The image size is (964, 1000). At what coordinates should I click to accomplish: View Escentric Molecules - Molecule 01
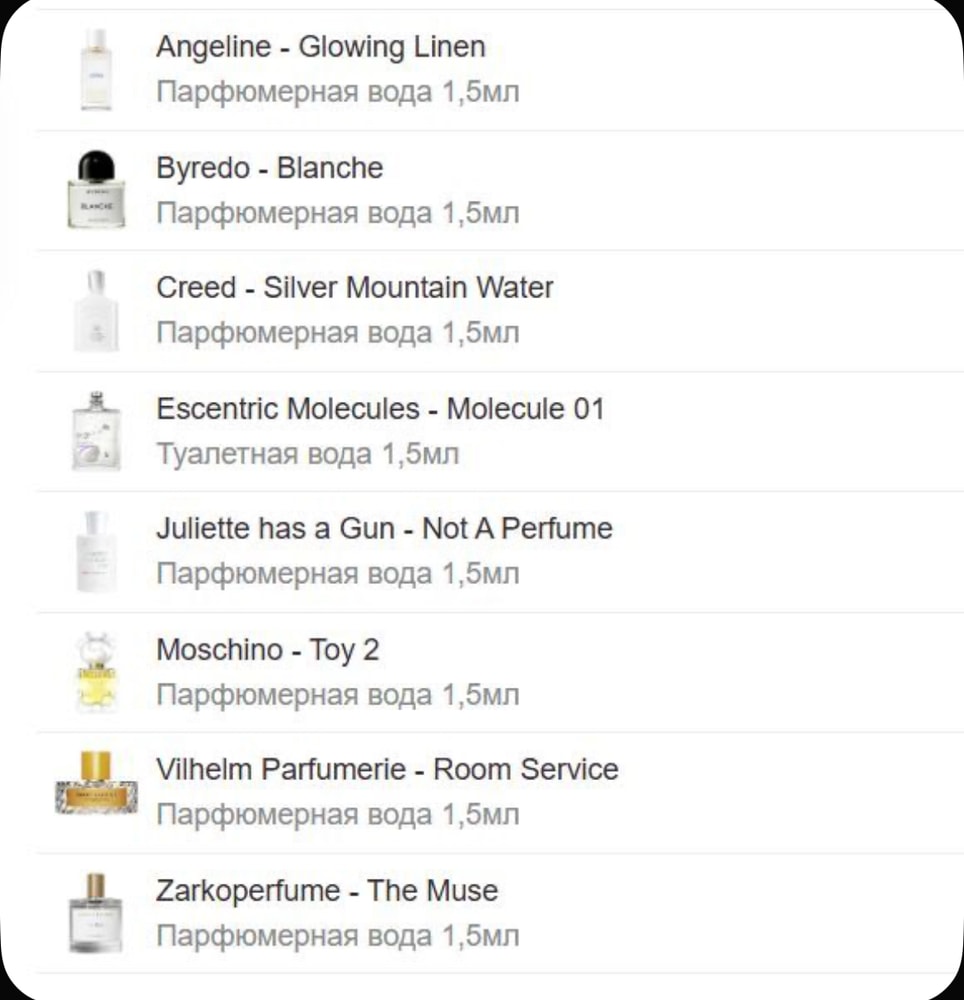click(x=380, y=409)
